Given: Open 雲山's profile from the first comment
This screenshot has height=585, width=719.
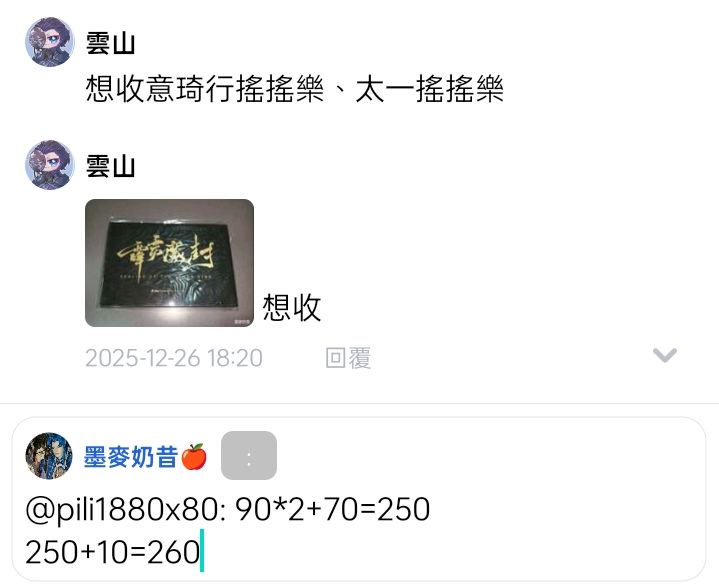Looking at the screenshot, I should click(x=110, y=43).
